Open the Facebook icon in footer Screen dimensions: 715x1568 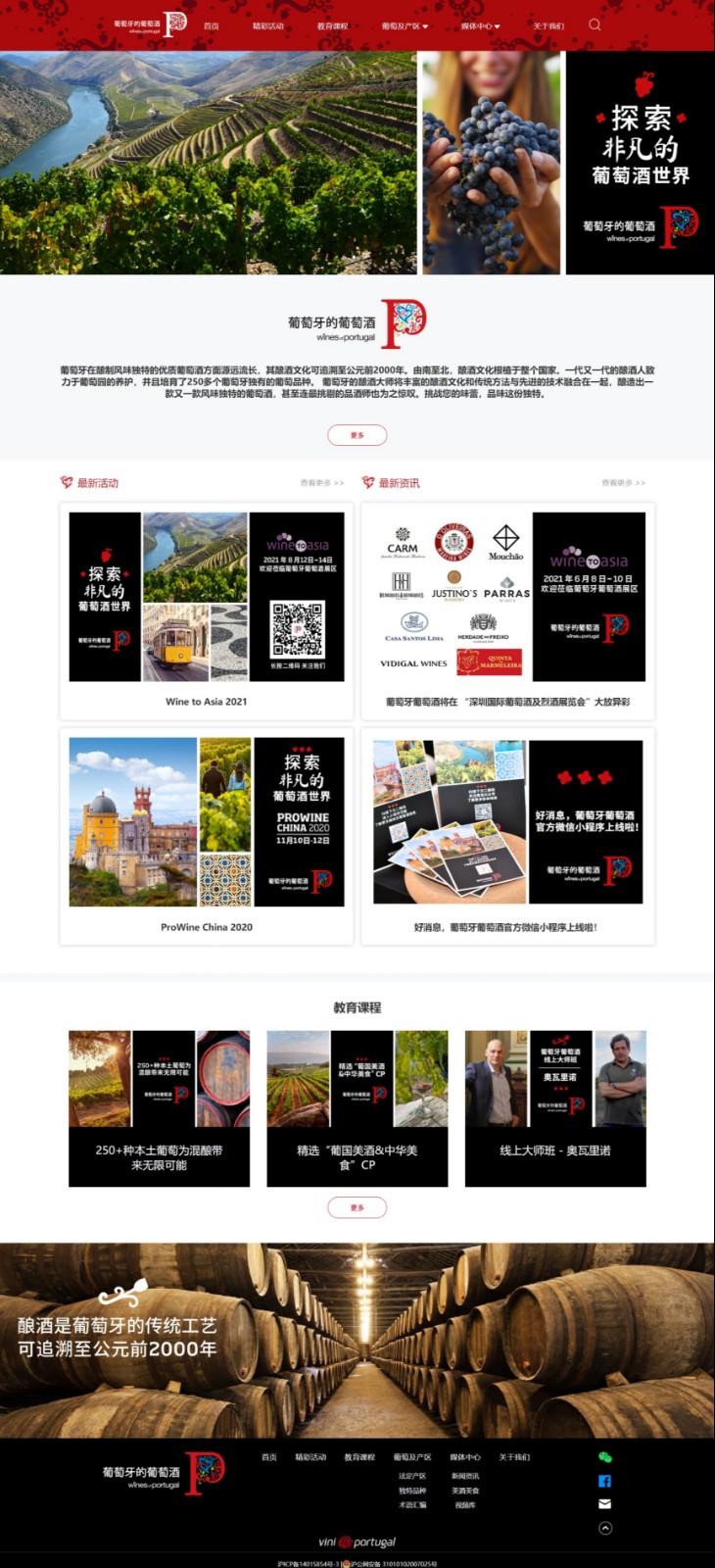604,1481
